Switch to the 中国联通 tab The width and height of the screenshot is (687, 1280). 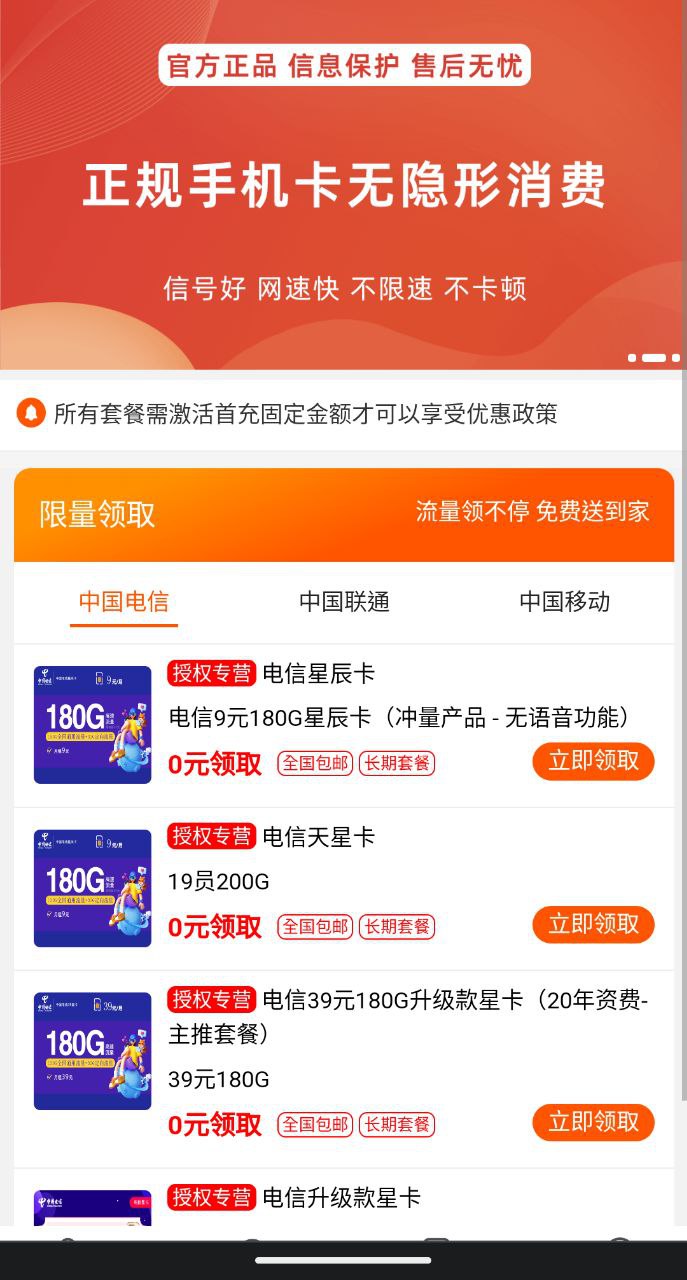click(344, 602)
